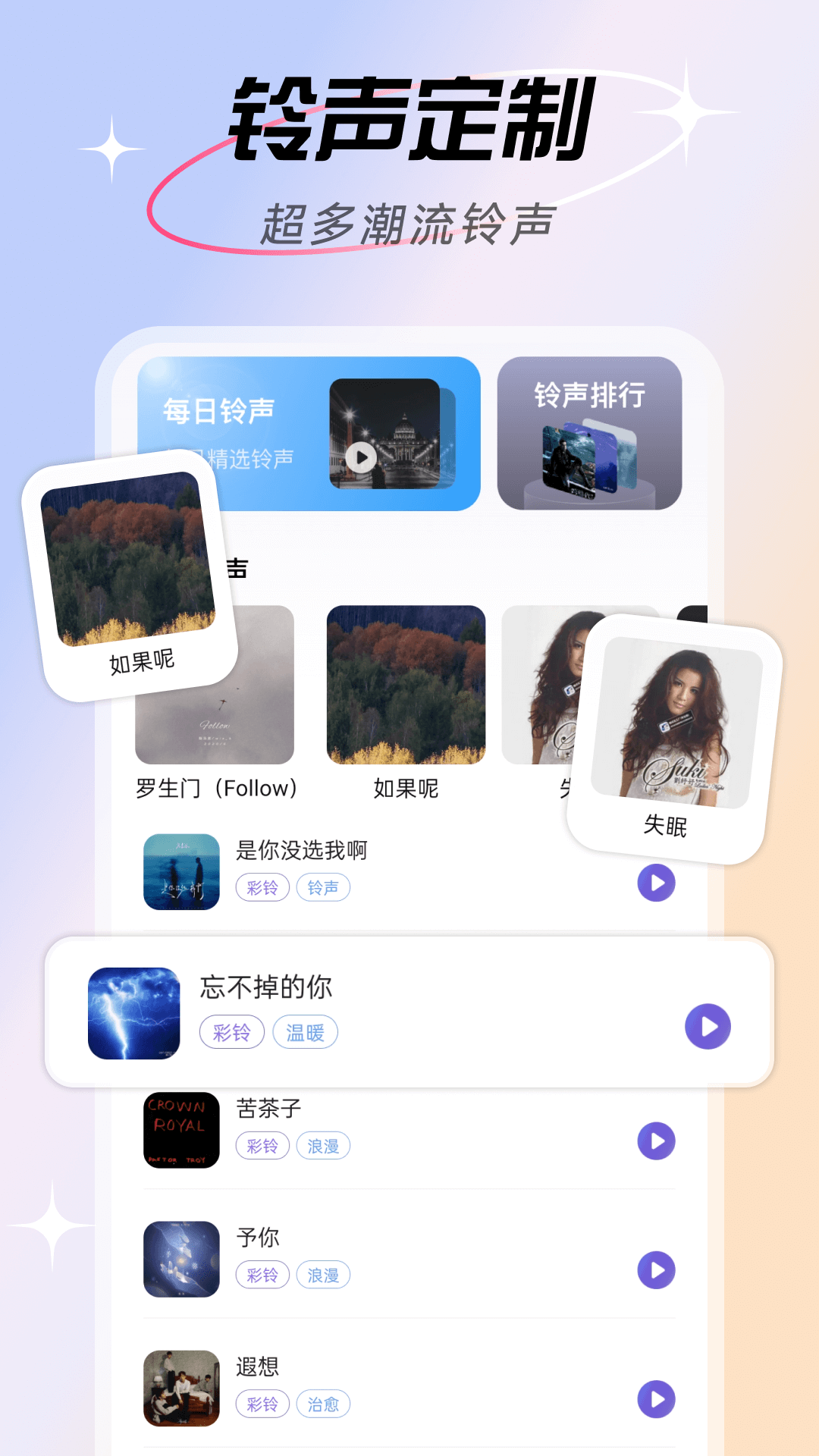The height and width of the screenshot is (1456, 819).
Task: Select the 温暖 tag under 忘不掉的你
Action: (304, 1032)
